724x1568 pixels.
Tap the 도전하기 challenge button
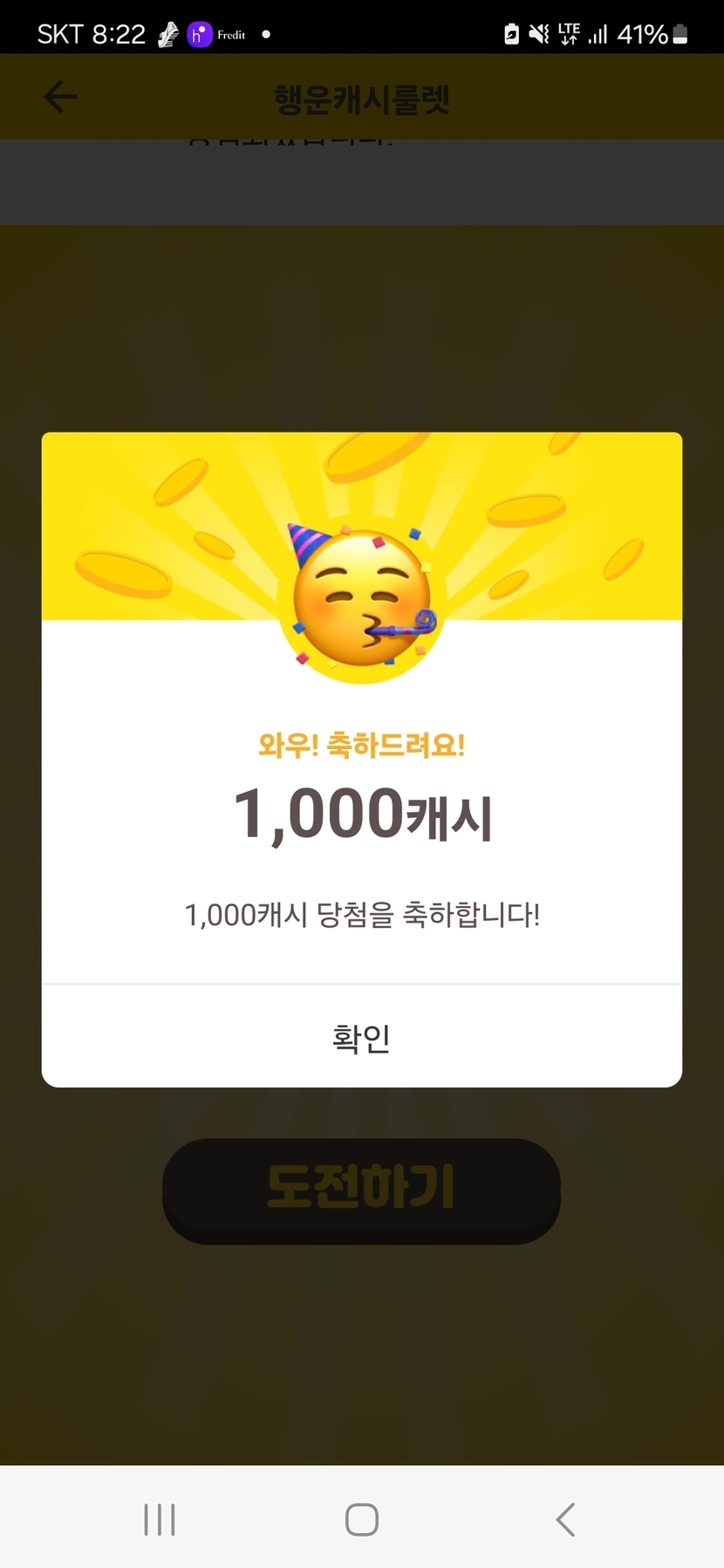[x=361, y=1189]
